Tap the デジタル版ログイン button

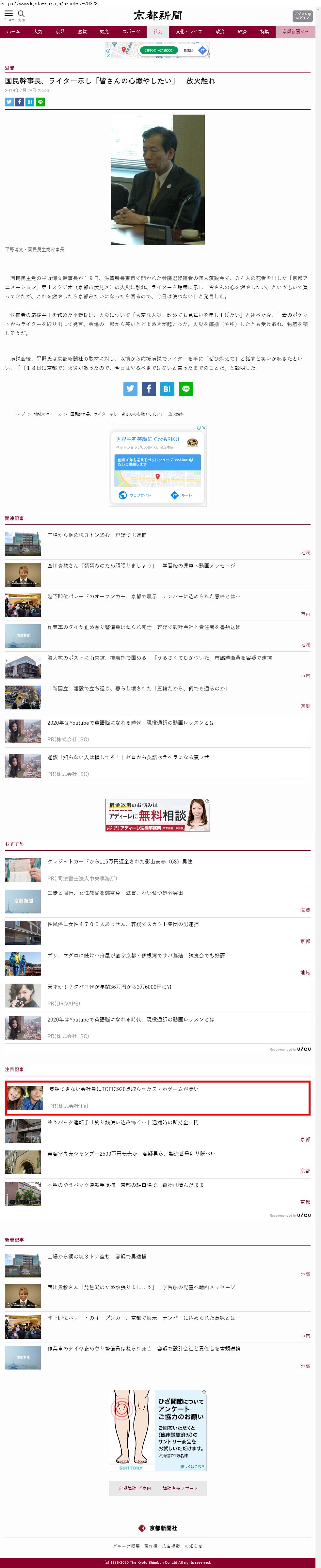[302, 16]
